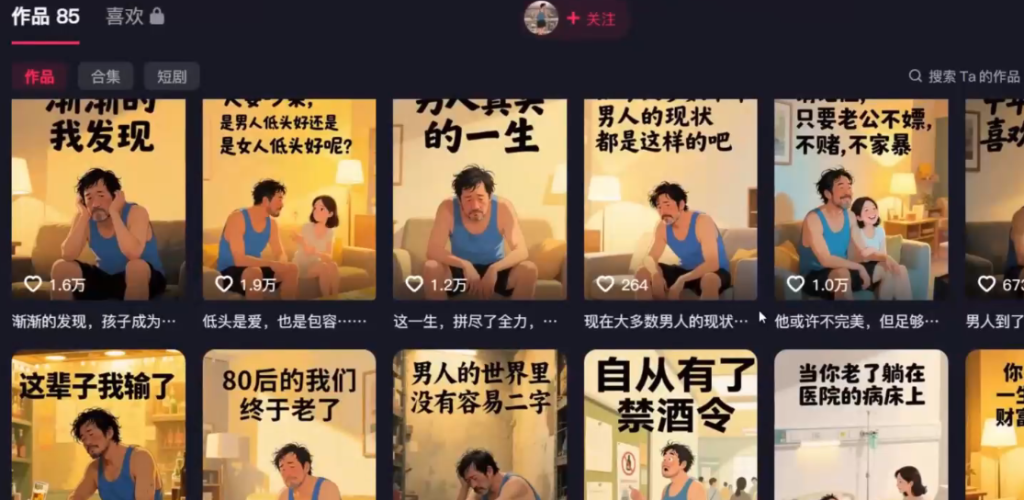Open the video 是男人低头好还是女人低头好呢
The image size is (1024, 500).
point(289,200)
